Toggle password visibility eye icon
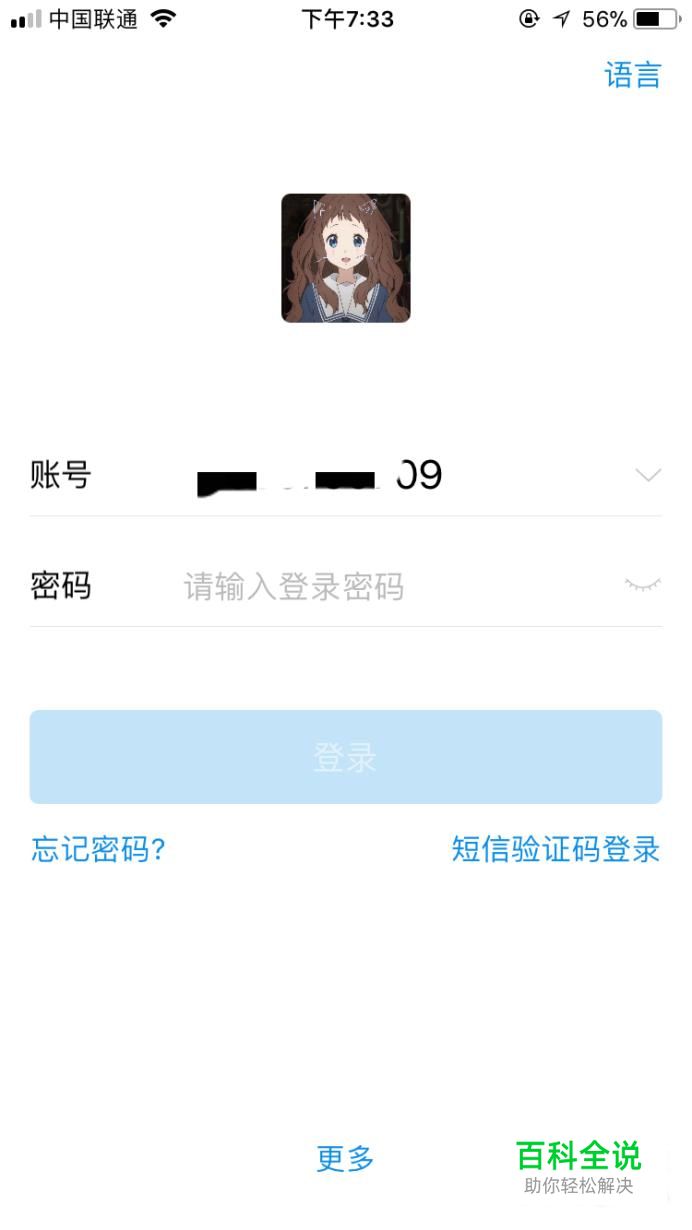 643,584
